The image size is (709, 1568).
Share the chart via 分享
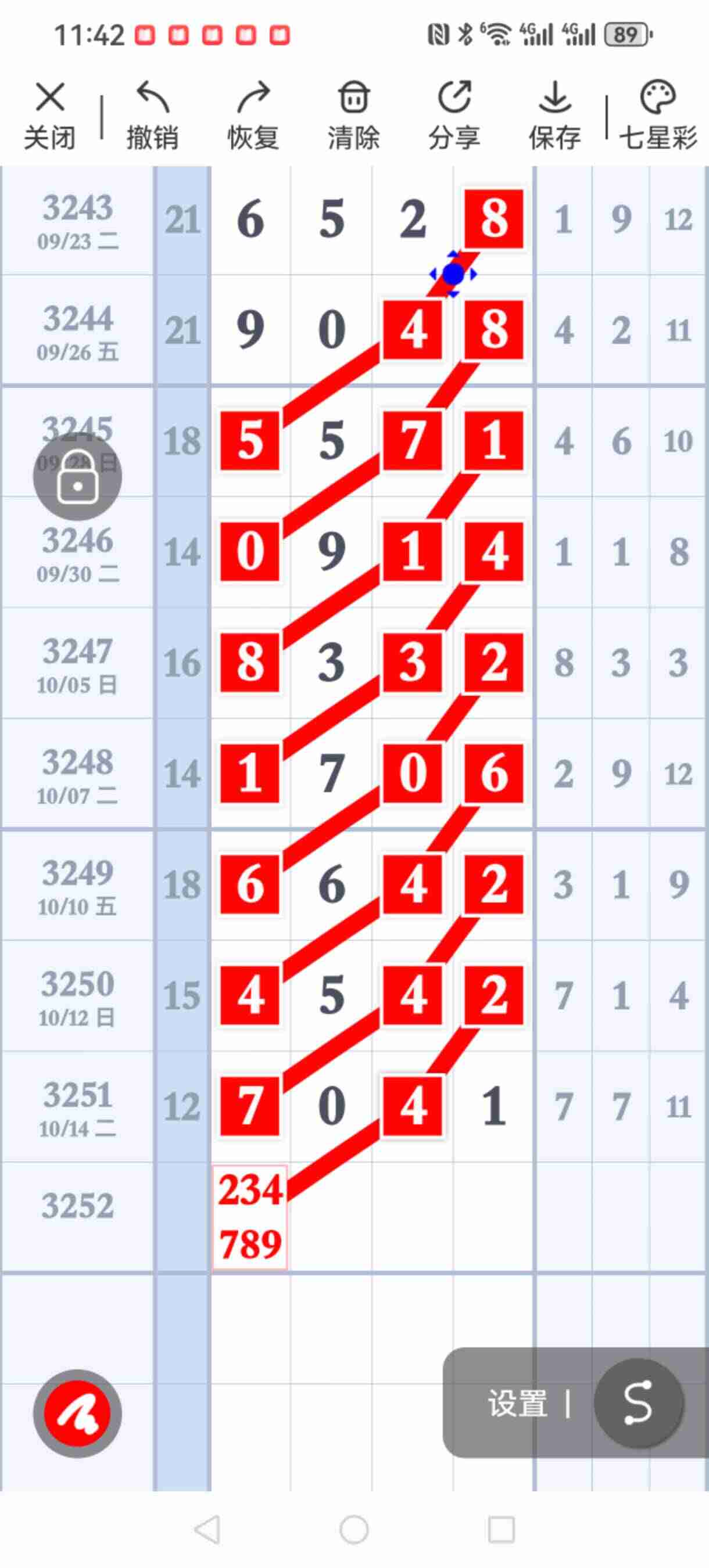click(x=454, y=114)
